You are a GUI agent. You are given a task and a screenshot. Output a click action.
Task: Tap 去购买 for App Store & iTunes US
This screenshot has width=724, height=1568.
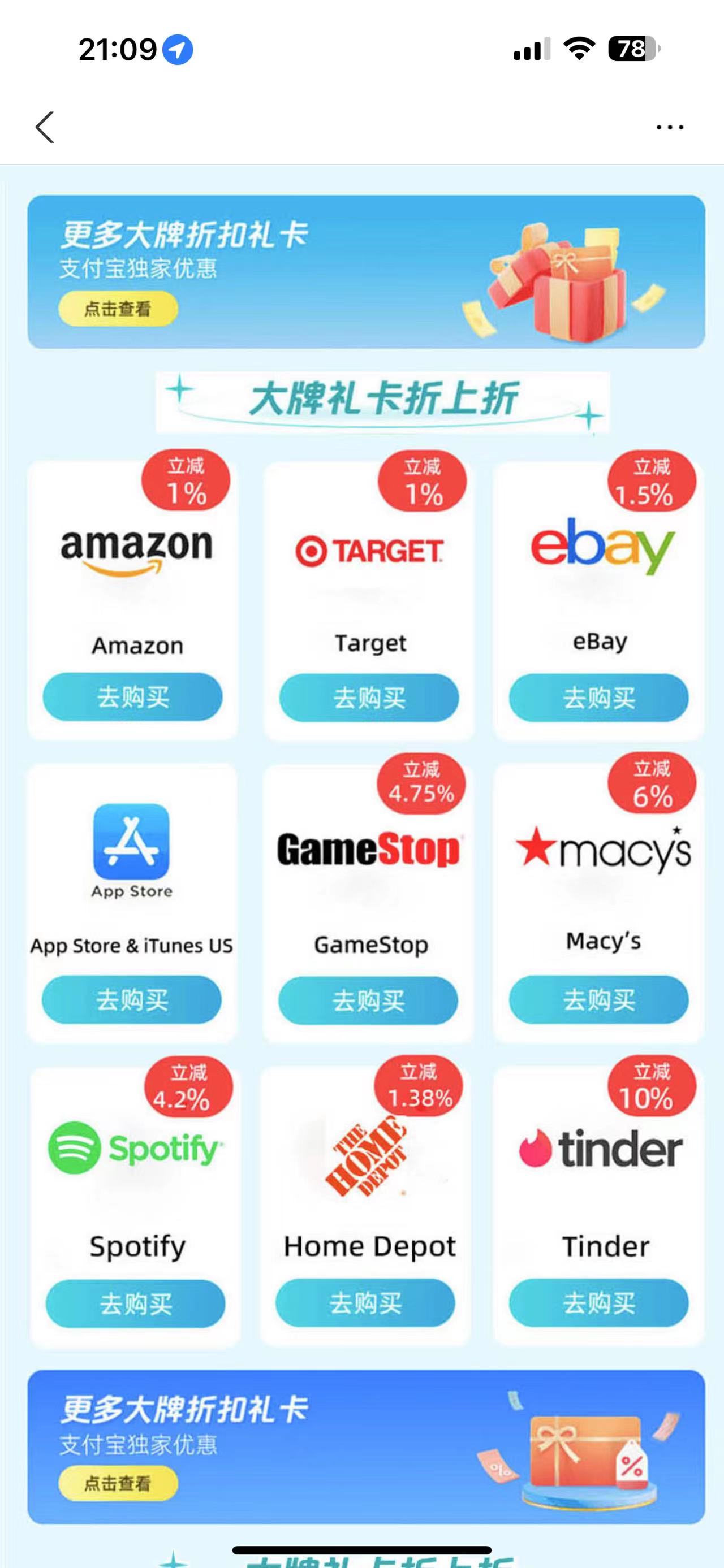(x=132, y=999)
